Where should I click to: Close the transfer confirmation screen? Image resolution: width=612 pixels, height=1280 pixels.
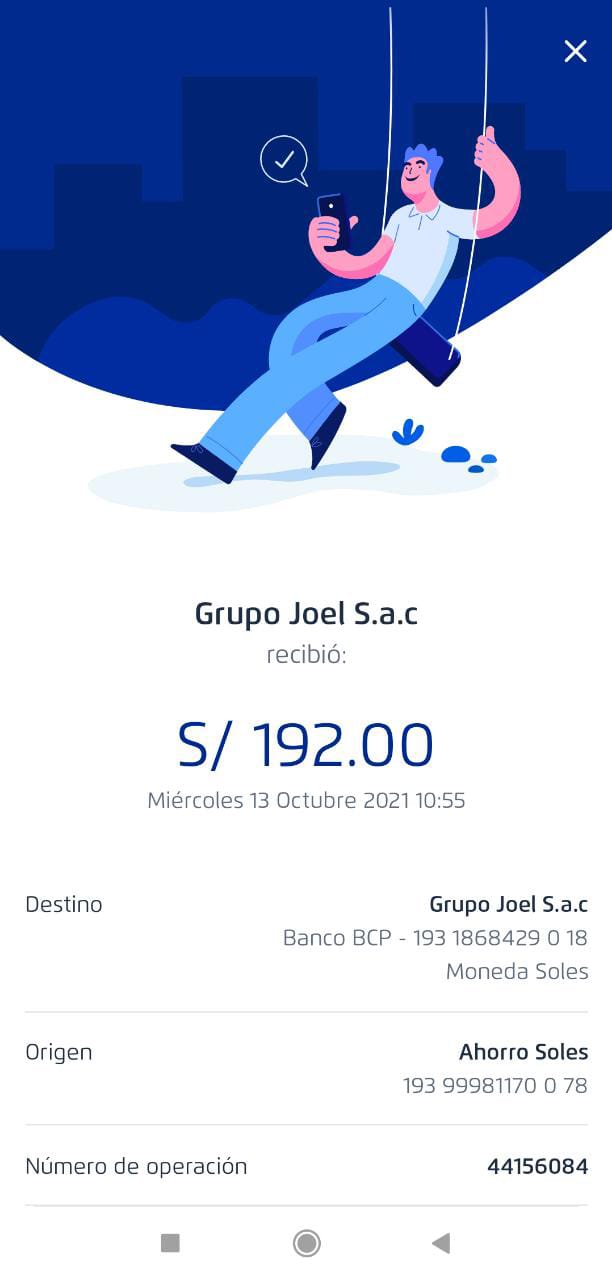click(575, 52)
